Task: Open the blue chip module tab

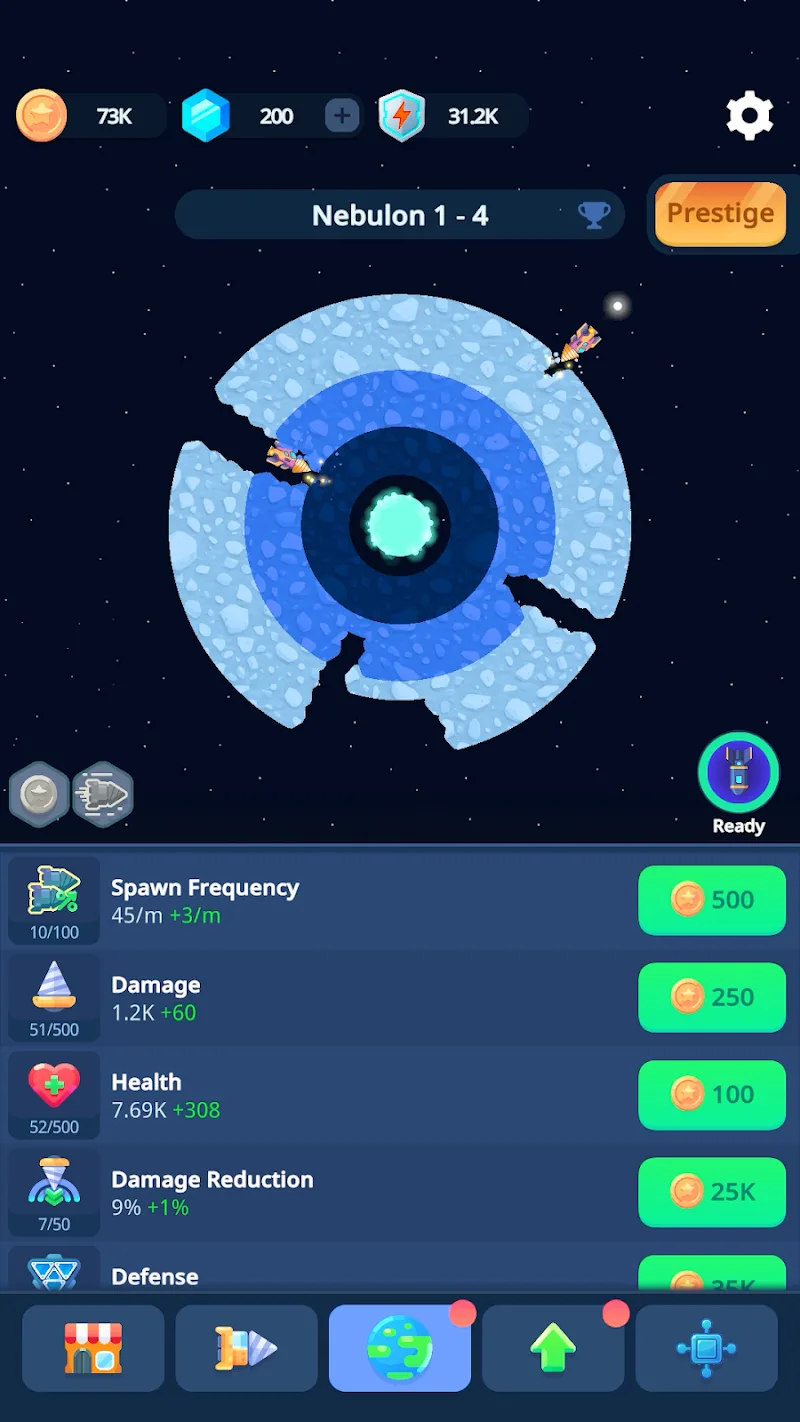Action: (x=706, y=1348)
